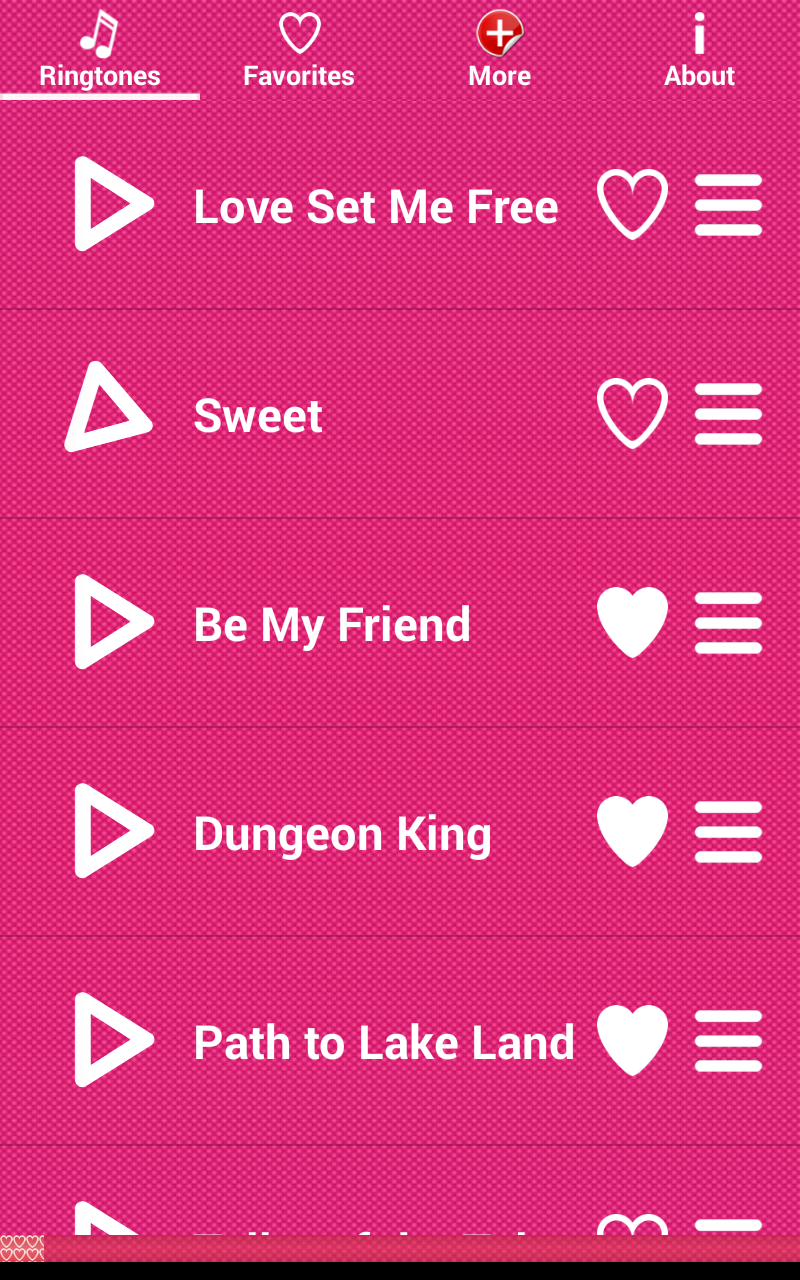Open Dungeon King options menu
This screenshot has height=1280, width=800.
pos(728,832)
